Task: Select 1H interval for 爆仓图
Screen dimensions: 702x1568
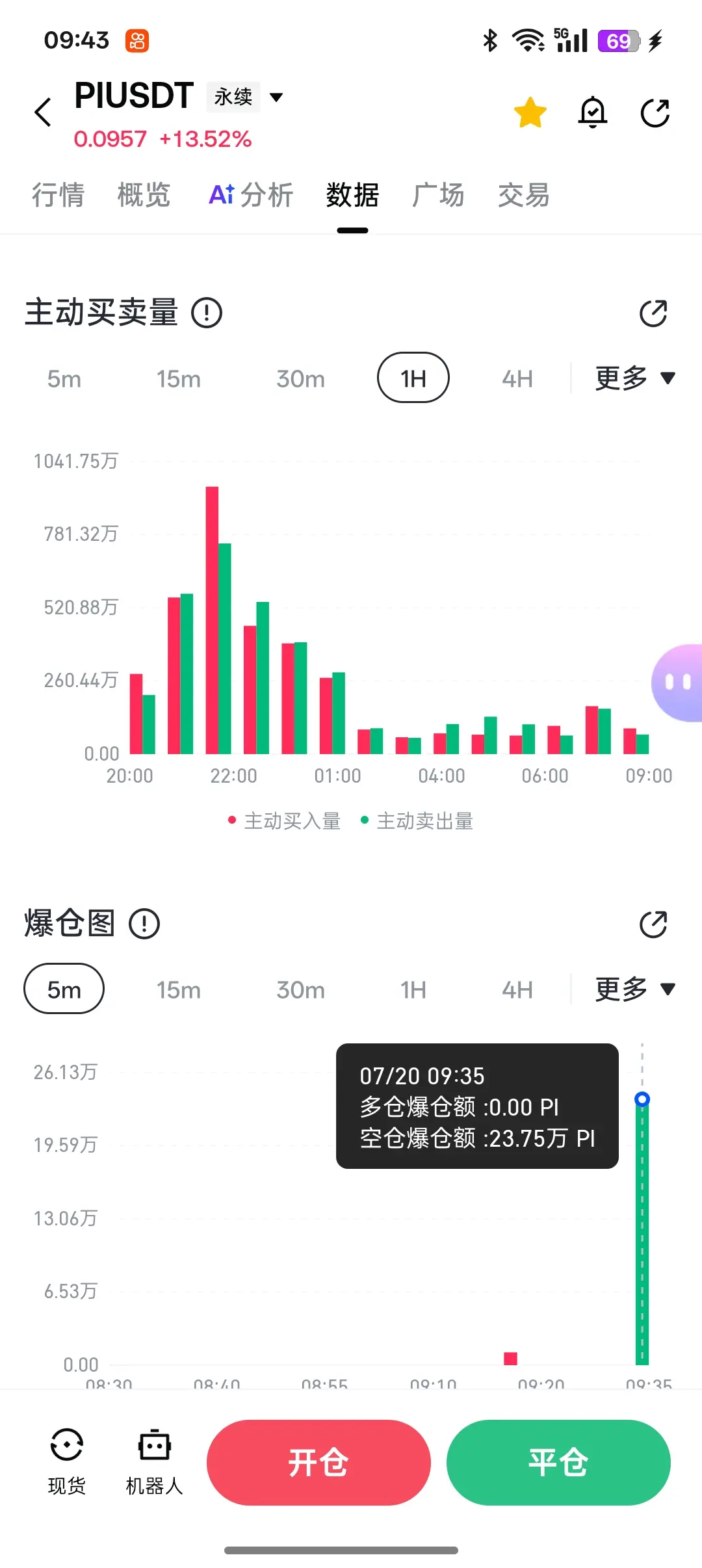Action: coord(413,989)
